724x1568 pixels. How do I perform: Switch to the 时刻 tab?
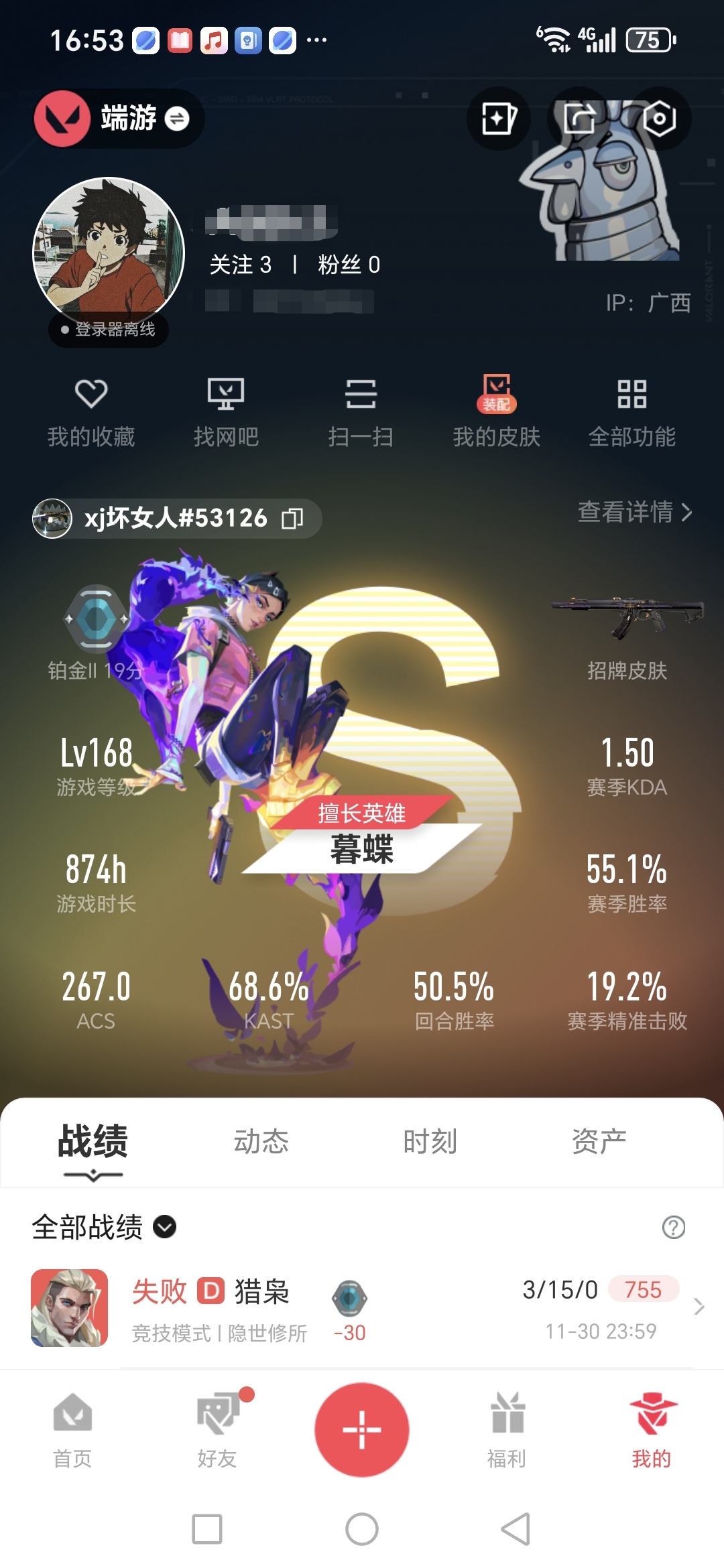pos(430,1141)
